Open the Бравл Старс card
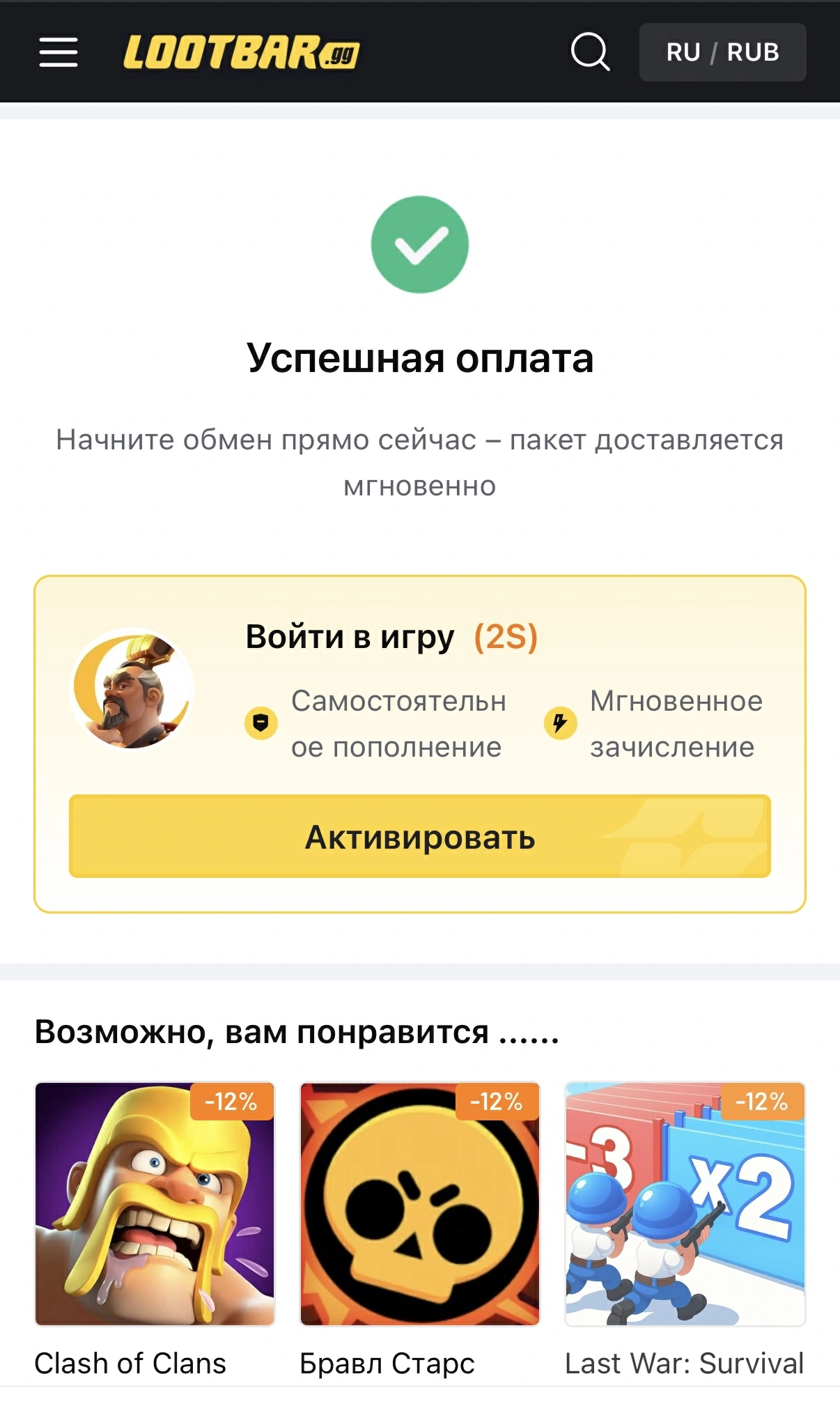This screenshot has width=840, height=1404. pyautogui.click(x=419, y=1203)
